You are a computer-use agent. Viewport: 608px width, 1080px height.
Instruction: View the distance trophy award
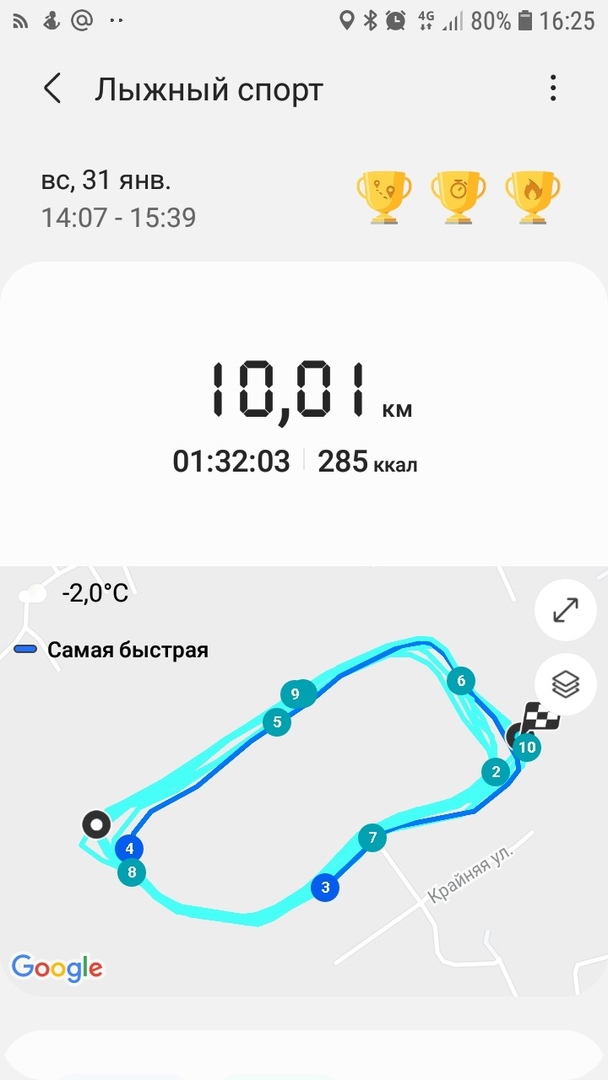coord(385,194)
